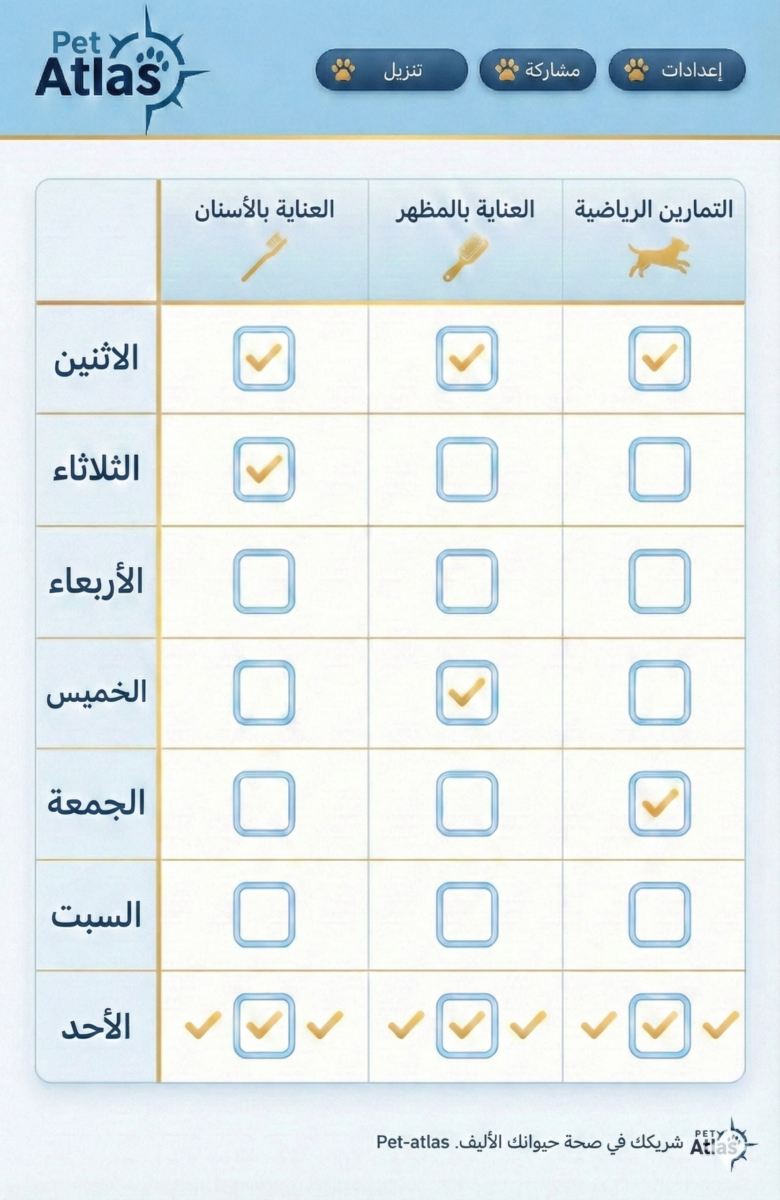Check exercise (التمارين الرياضية) for الثلاثاء
The image size is (780, 1200).
659,469
